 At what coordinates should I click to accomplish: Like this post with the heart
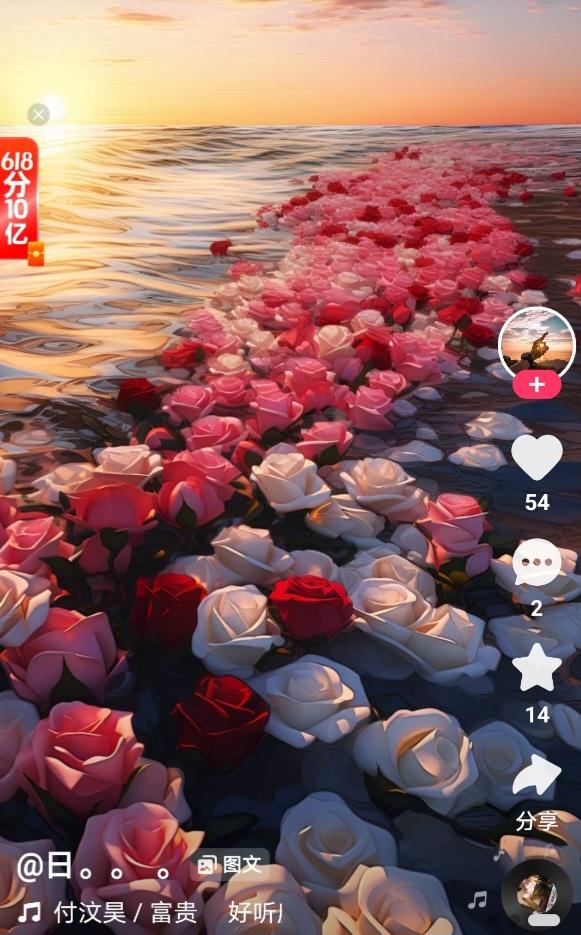[x=536, y=457]
